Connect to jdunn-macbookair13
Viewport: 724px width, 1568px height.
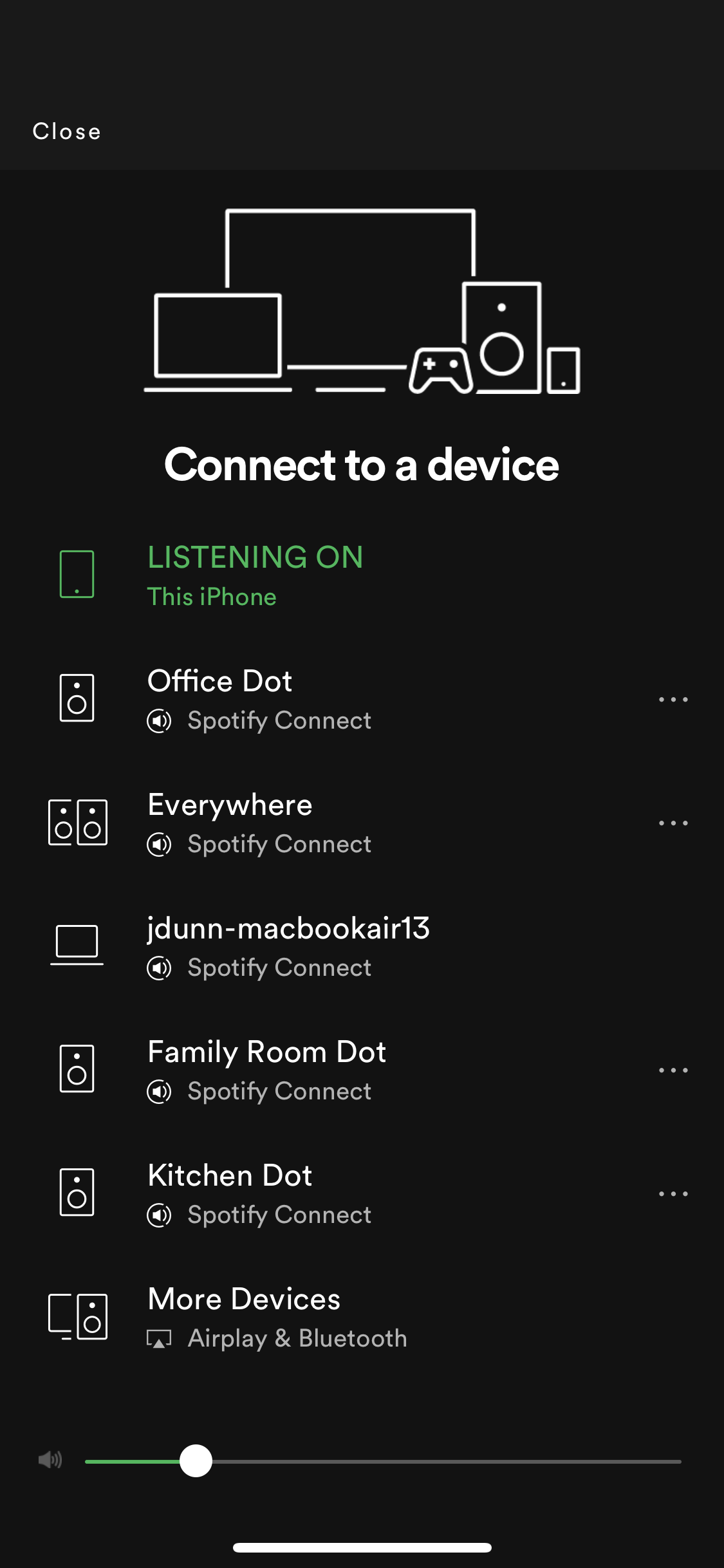click(x=288, y=946)
